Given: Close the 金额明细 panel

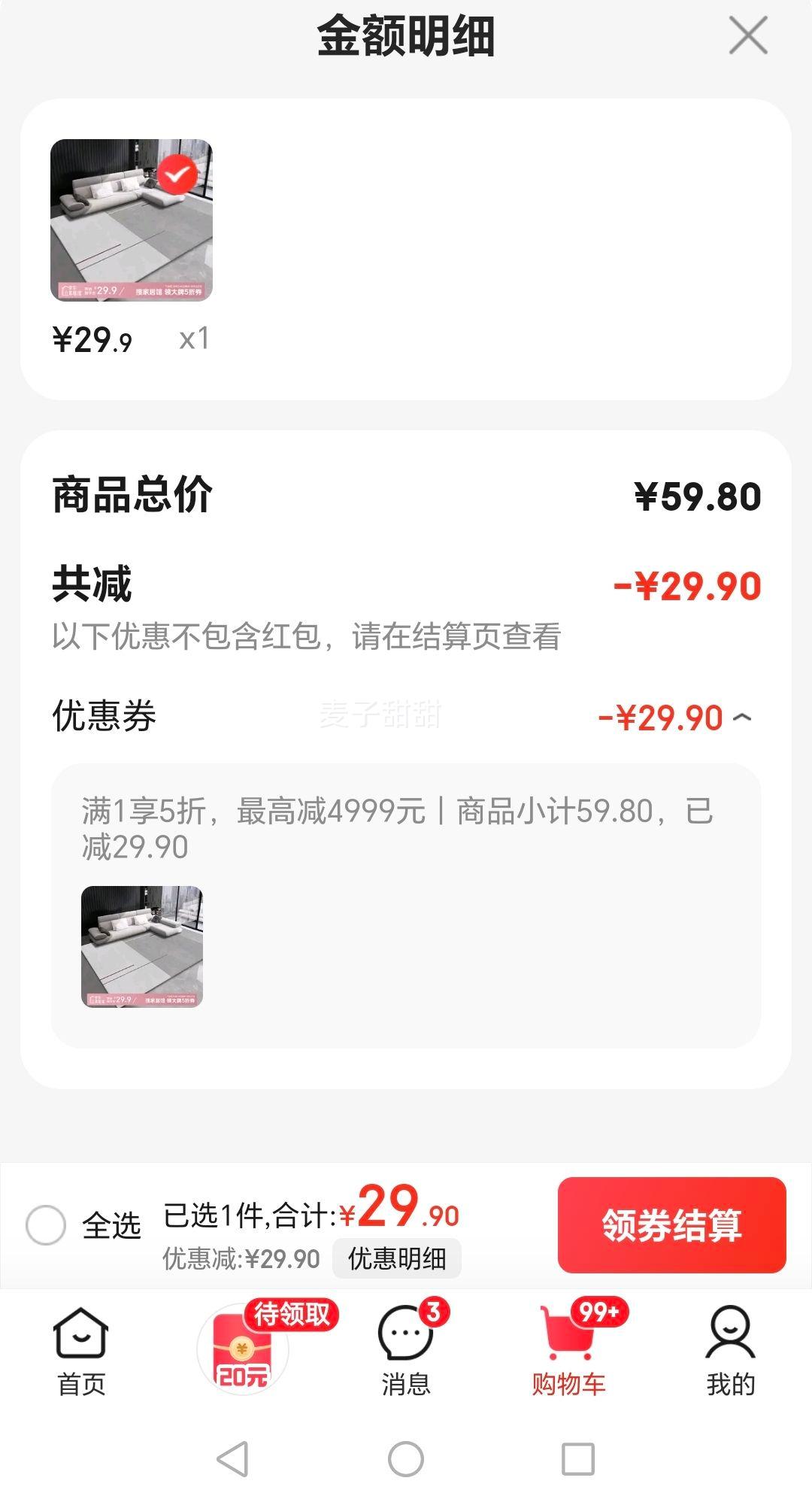Looking at the screenshot, I should click(x=748, y=36).
